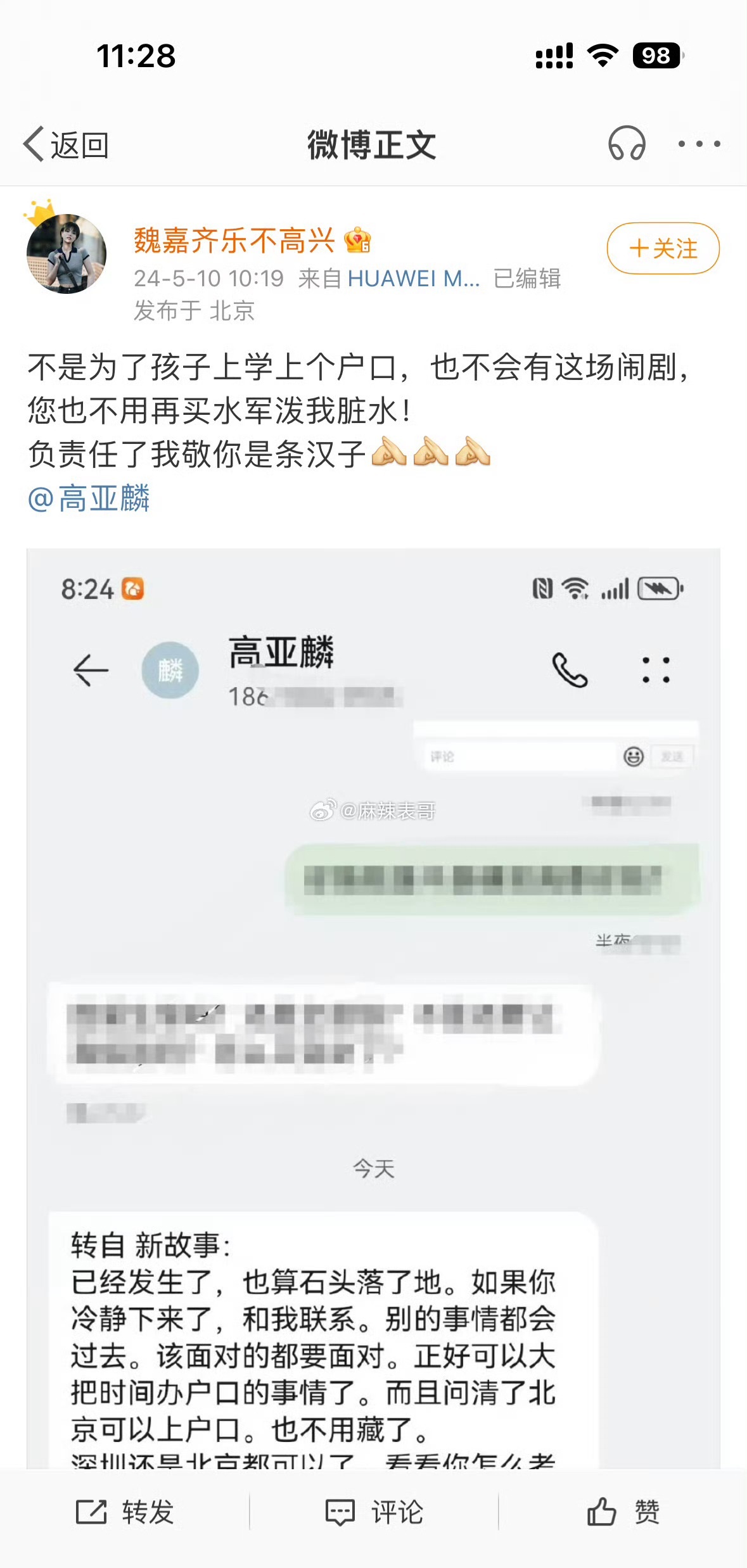This screenshot has height=1568, width=747.
Task: Open username 魏嘉齐乐不高兴
Action: pyautogui.click(x=234, y=241)
